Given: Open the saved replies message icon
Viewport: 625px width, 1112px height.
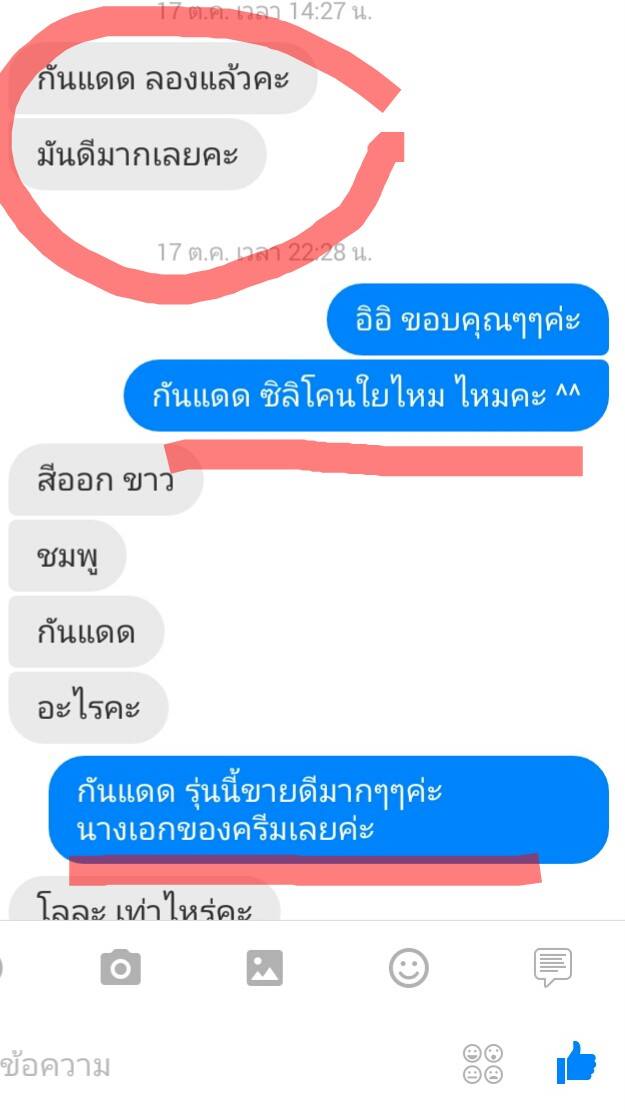Looking at the screenshot, I should click(x=553, y=967).
